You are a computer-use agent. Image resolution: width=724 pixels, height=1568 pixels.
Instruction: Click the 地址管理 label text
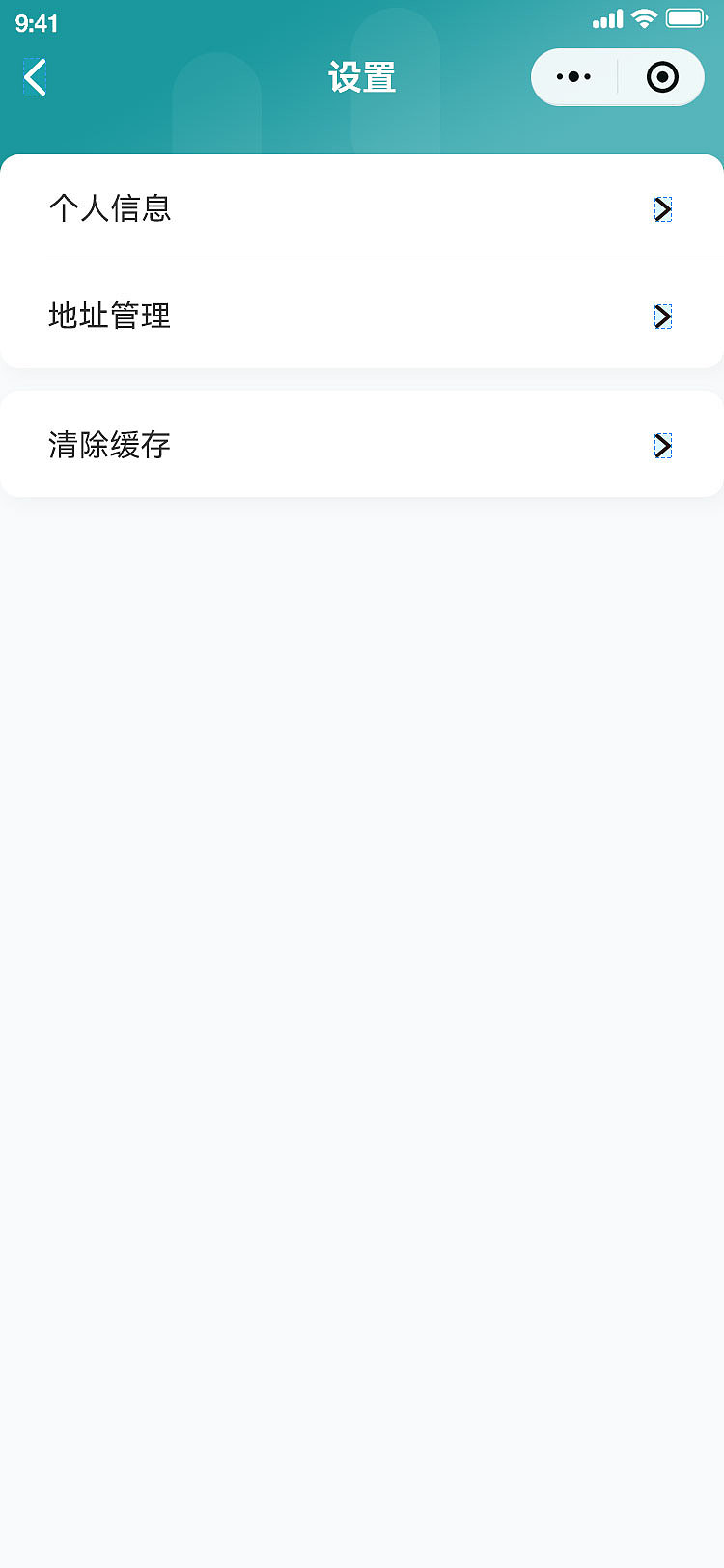110,316
